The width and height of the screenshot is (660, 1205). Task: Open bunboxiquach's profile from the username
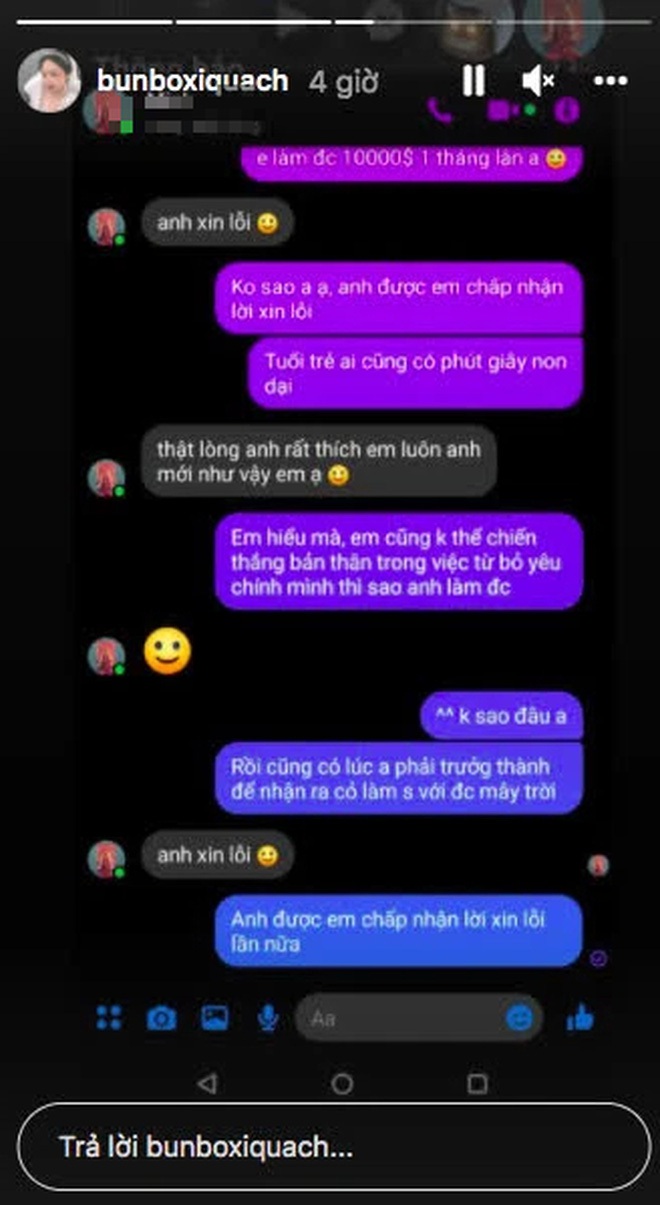pyautogui.click(x=189, y=80)
